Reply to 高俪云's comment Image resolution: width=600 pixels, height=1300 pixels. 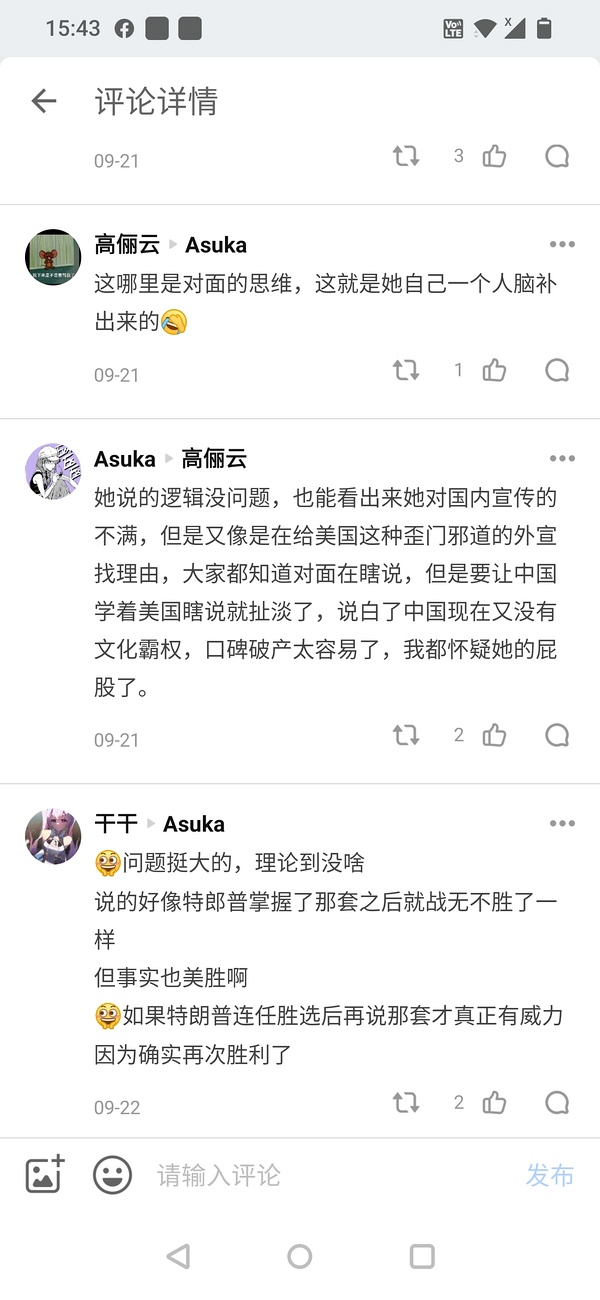[x=557, y=371]
